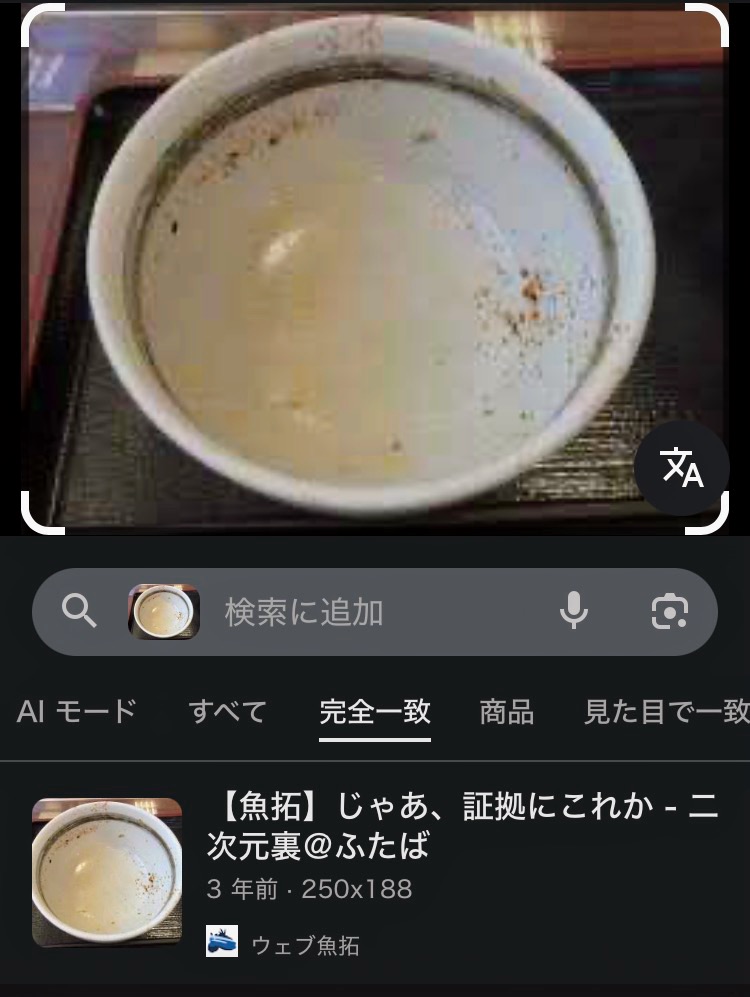Switch to the すべて tab
The image size is (750, 997).
[x=227, y=712]
